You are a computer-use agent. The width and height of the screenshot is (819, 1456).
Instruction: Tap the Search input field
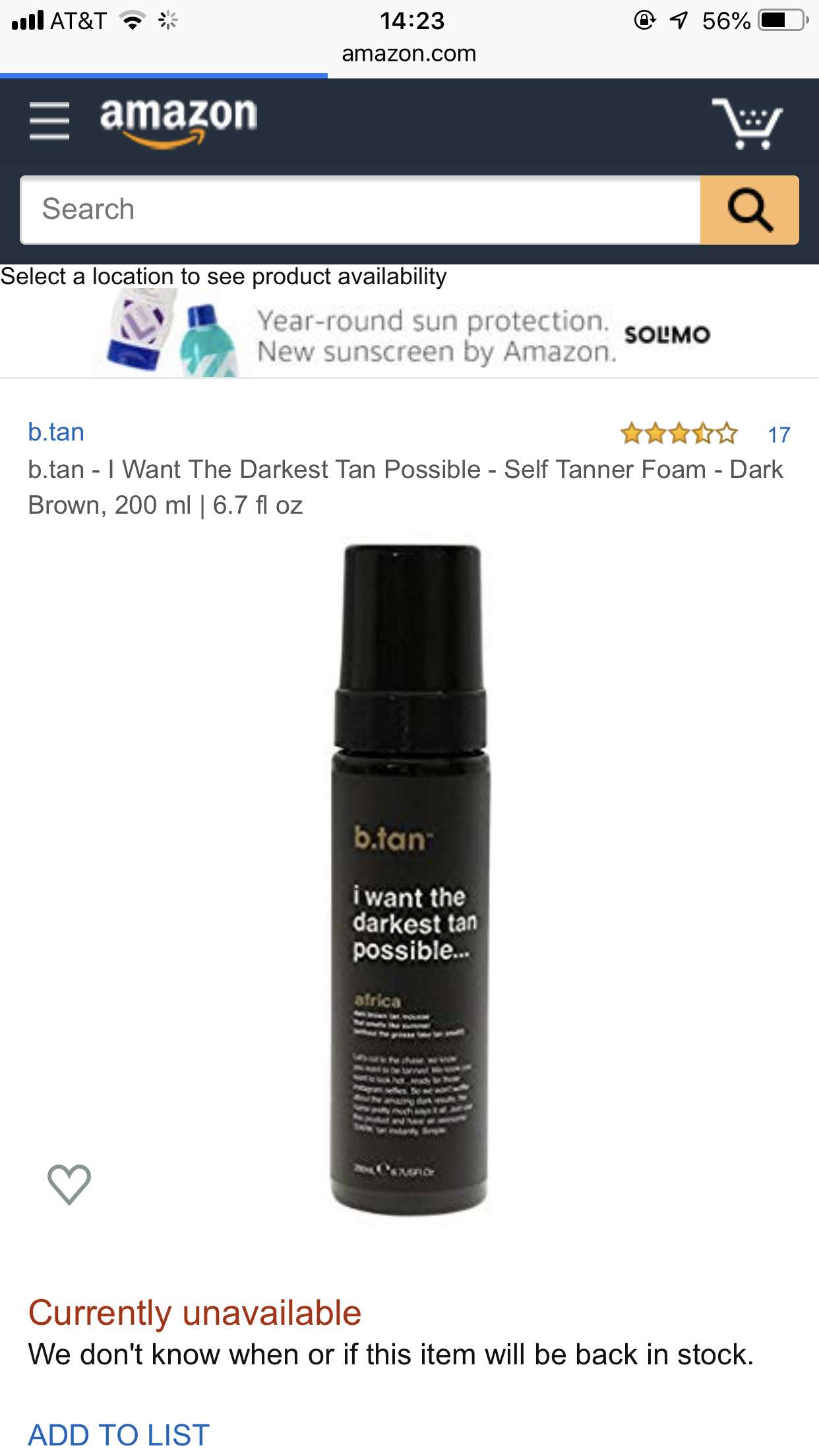click(x=360, y=210)
